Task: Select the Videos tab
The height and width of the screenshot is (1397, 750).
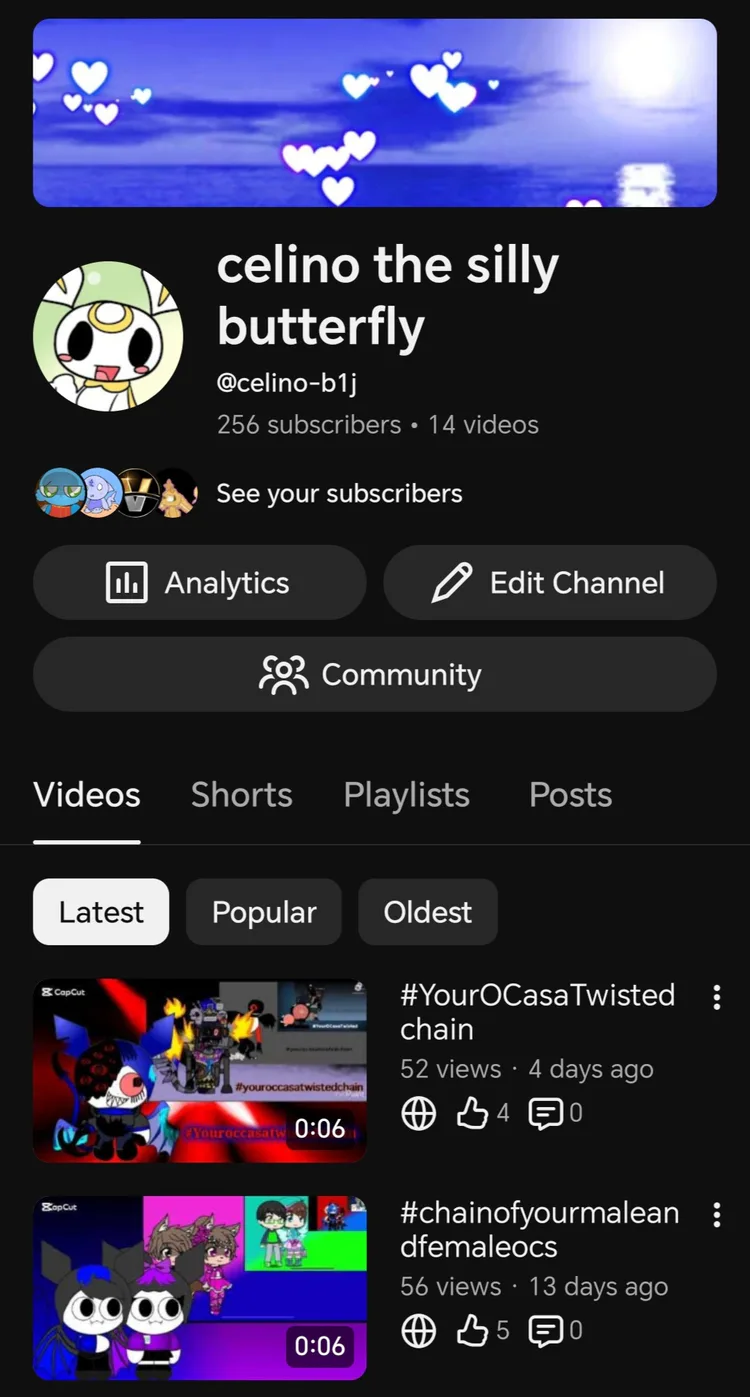Action: (x=87, y=795)
